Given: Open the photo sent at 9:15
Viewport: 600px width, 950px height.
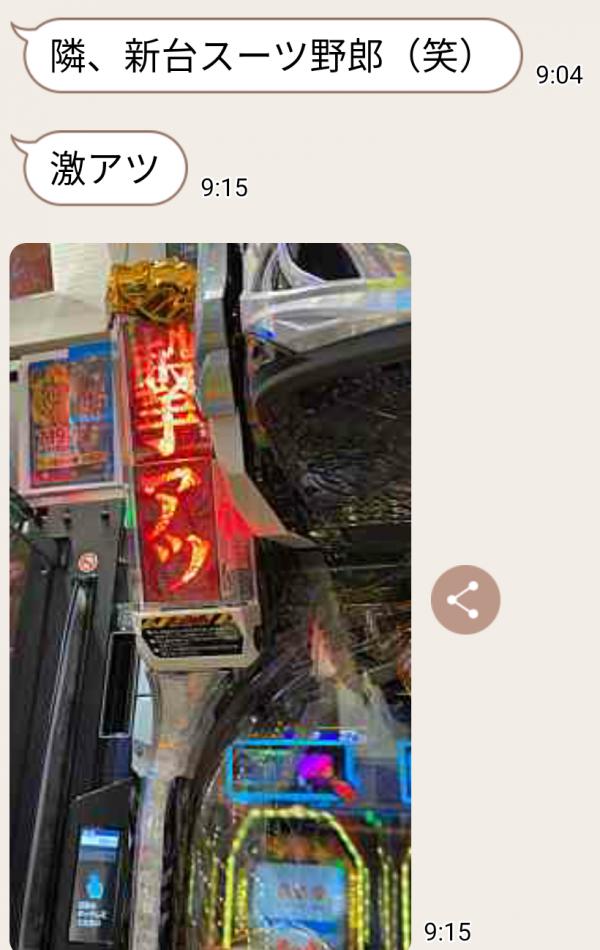Looking at the screenshot, I should tap(210, 595).
